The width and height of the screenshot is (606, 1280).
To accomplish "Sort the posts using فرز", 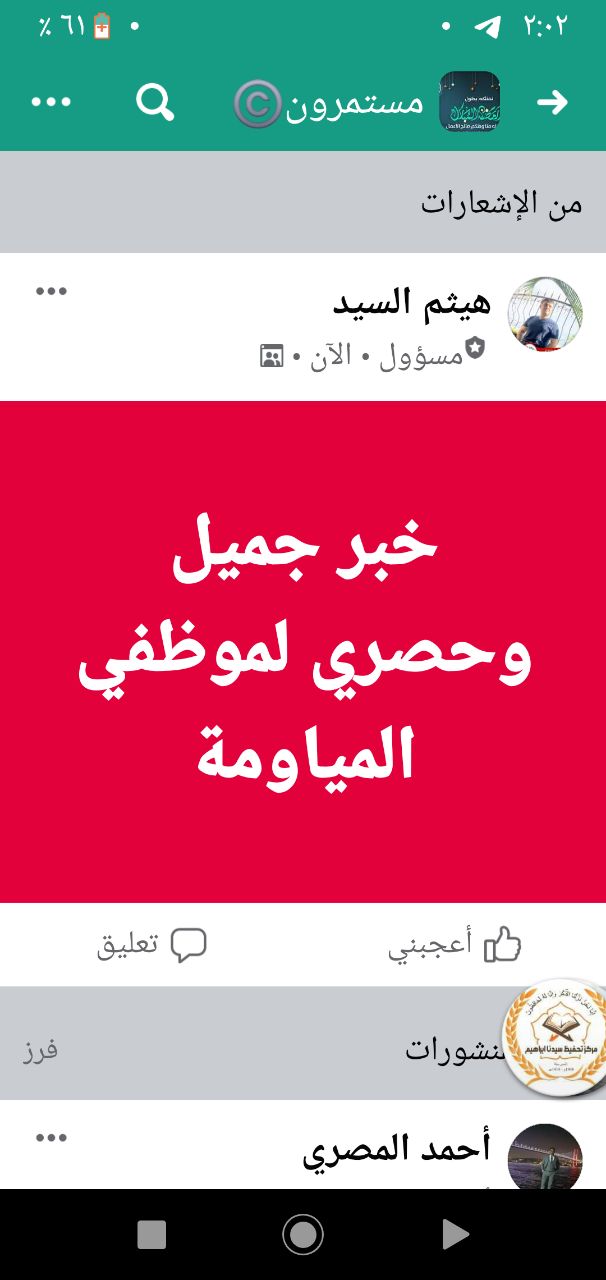I will tap(41, 1050).
